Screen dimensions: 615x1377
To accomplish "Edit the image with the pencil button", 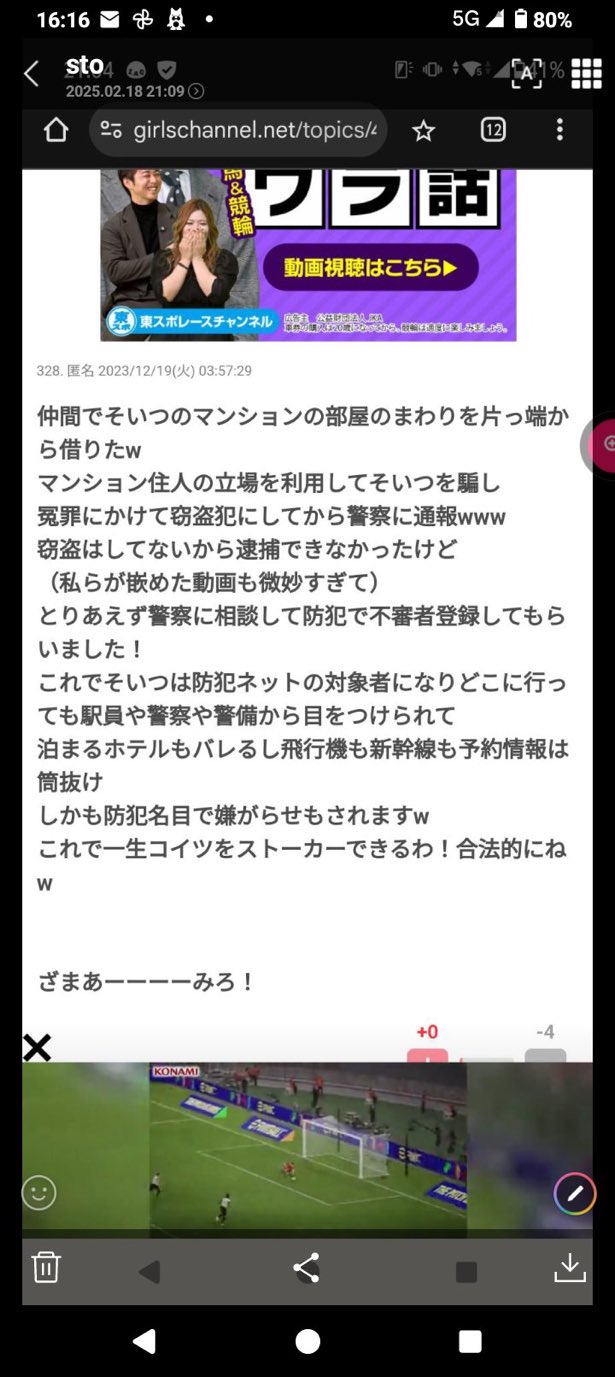I will tap(575, 1193).
